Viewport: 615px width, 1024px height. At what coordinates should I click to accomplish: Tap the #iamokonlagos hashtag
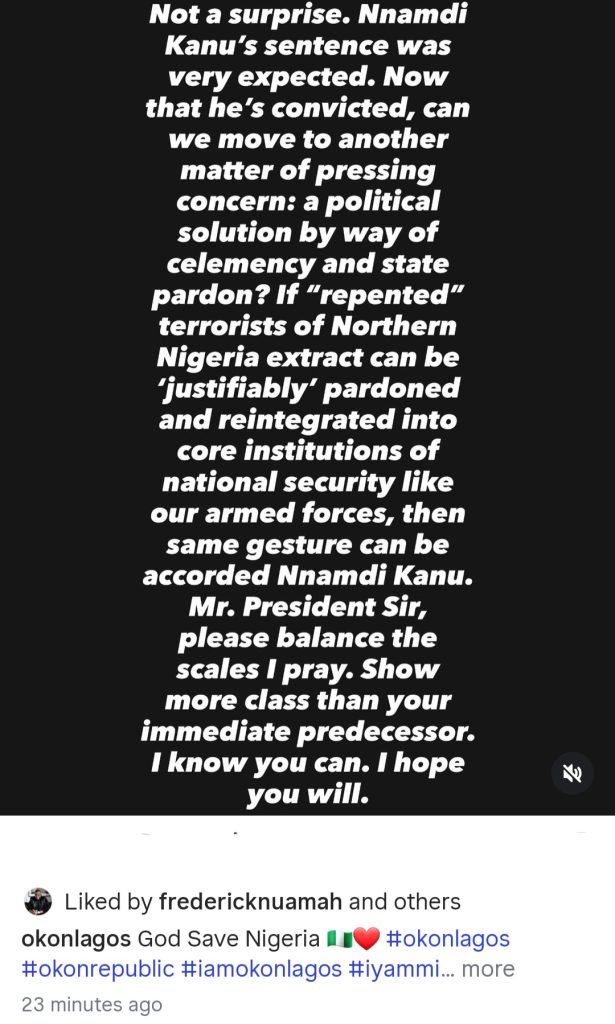coord(264,968)
